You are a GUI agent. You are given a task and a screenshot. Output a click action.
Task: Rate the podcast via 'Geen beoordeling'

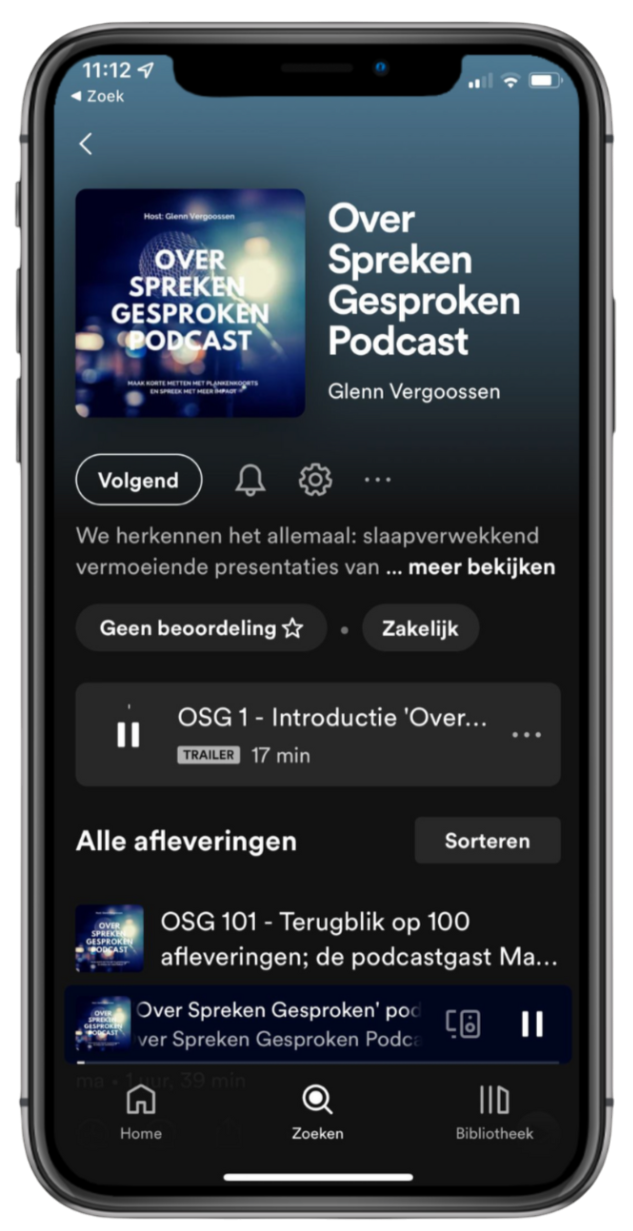coord(201,628)
